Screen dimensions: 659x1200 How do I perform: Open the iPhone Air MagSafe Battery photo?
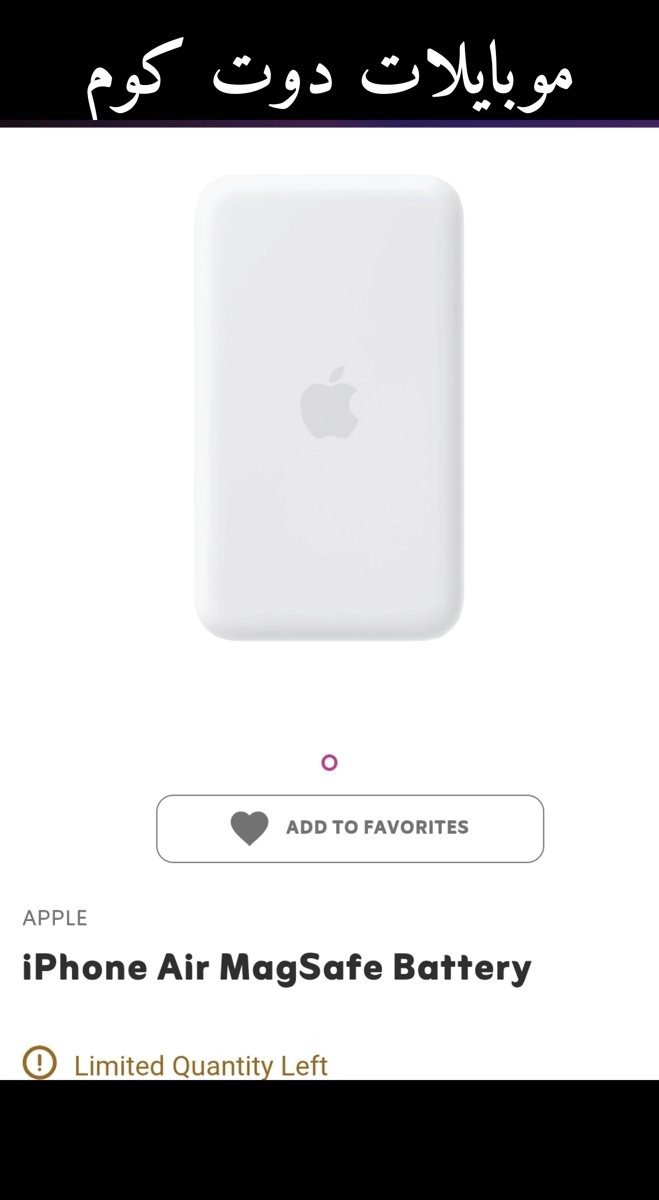click(x=329, y=407)
